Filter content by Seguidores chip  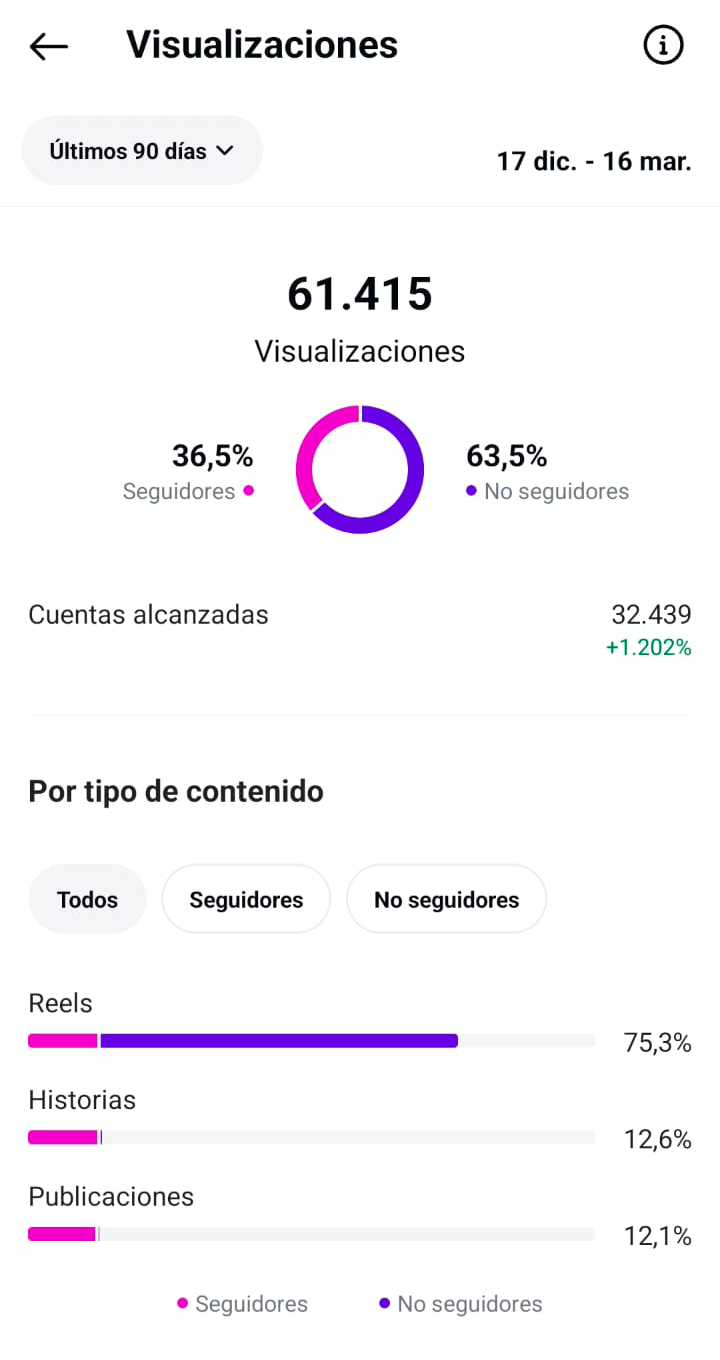click(x=246, y=899)
